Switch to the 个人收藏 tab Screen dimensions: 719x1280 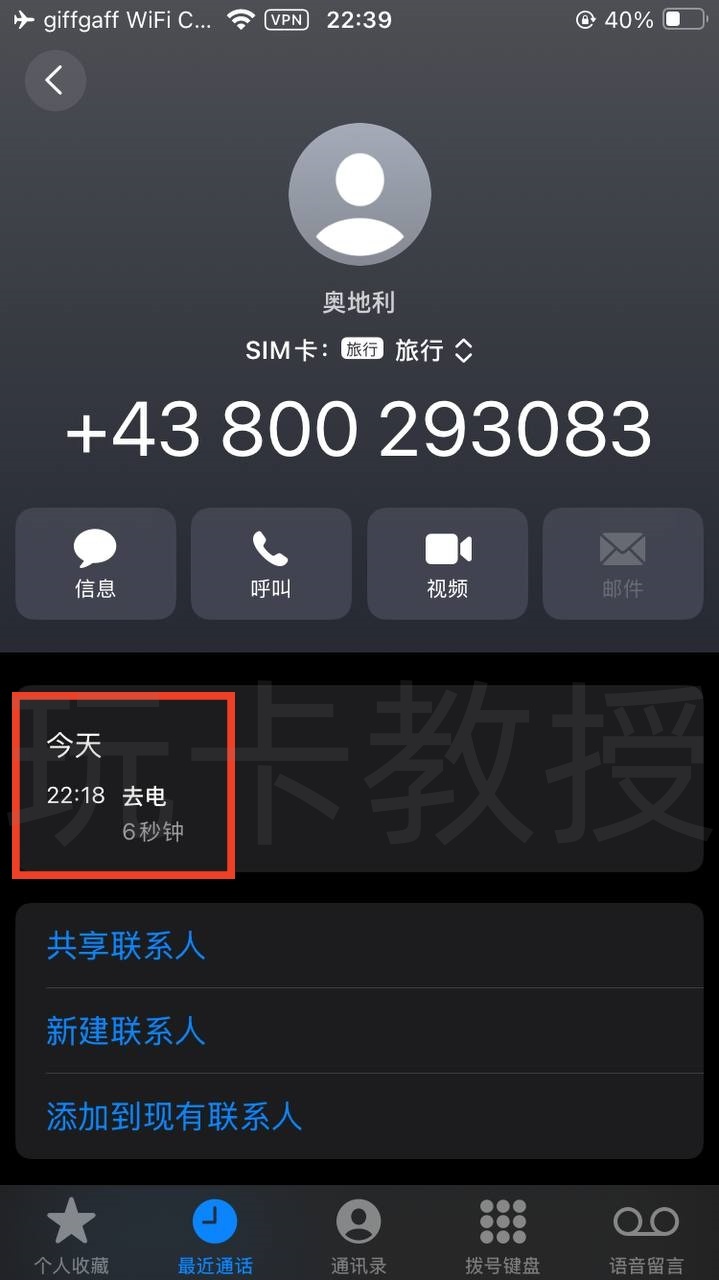coord(71,1236)
